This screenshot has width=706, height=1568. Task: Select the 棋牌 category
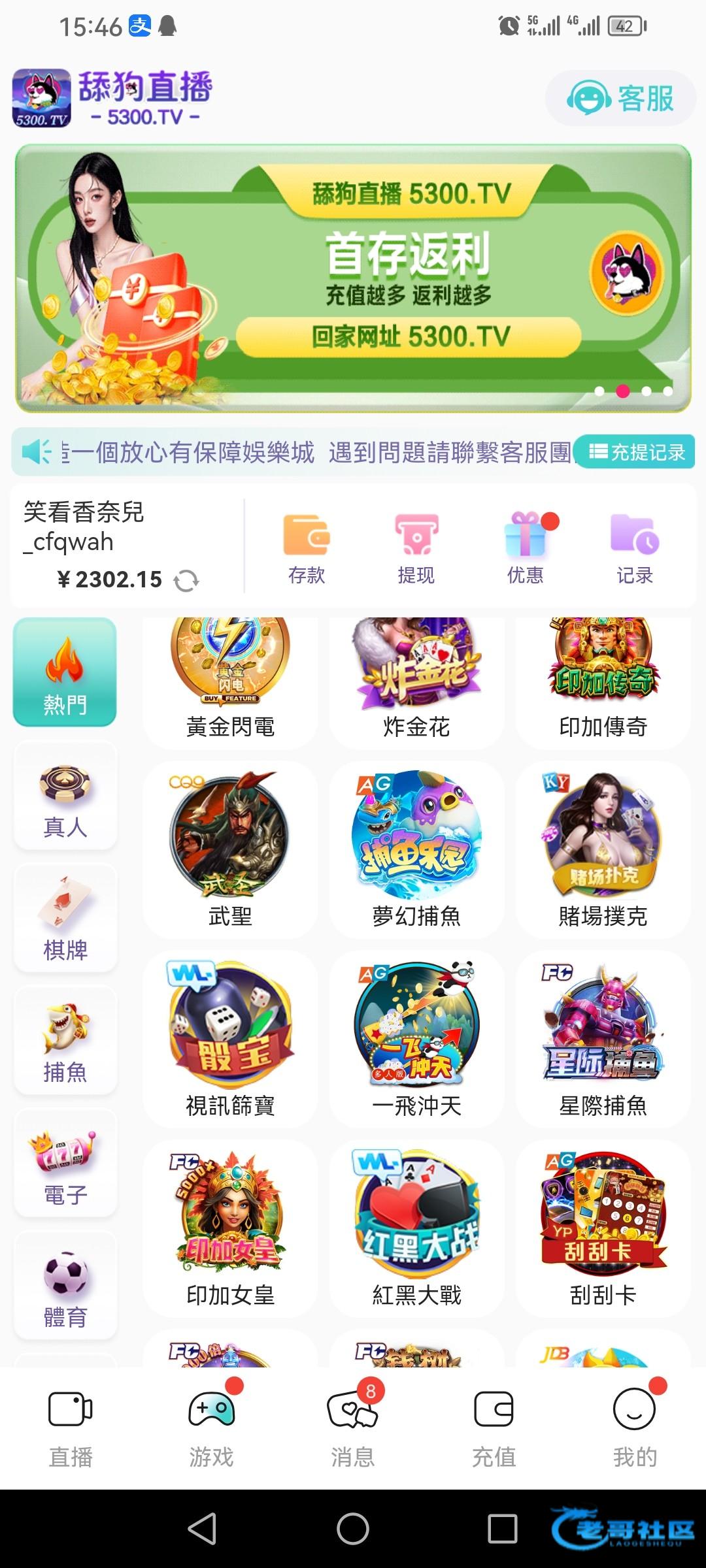65,919
